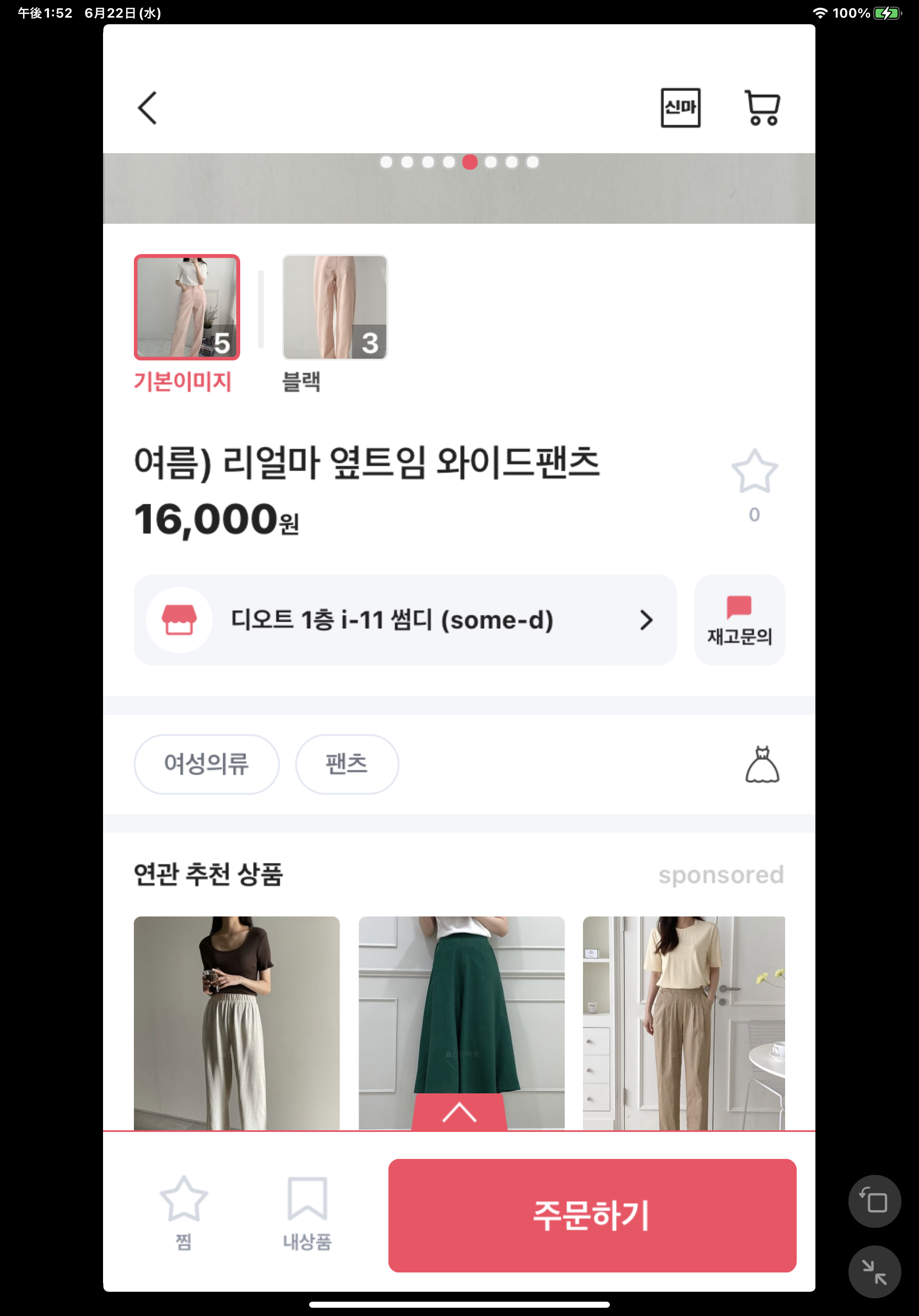Select the 기본이미지 thumbnail
Viewport: 919px width, 1316px height.
[187, 308]
